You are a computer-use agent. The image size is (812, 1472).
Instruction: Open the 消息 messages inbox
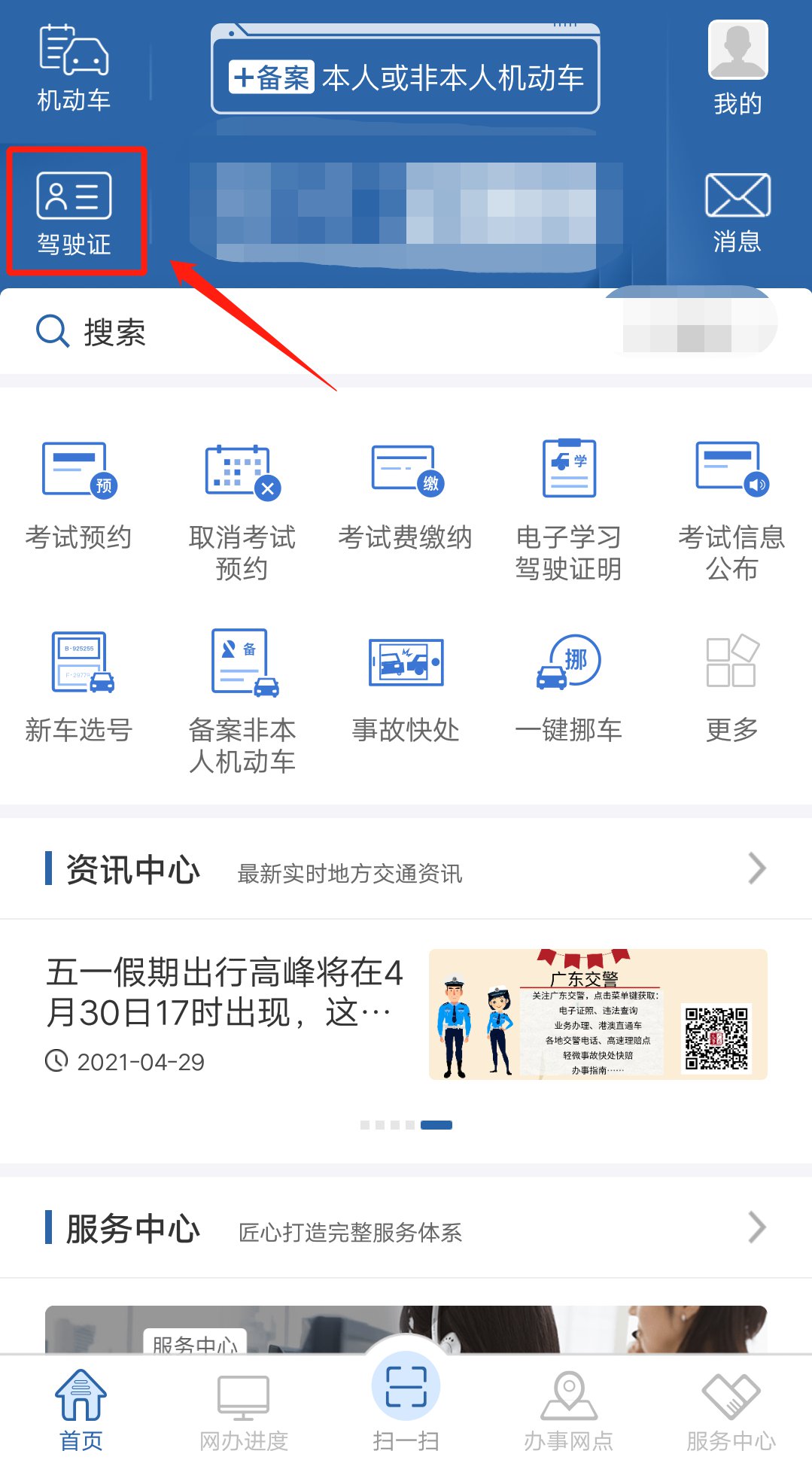737,212
